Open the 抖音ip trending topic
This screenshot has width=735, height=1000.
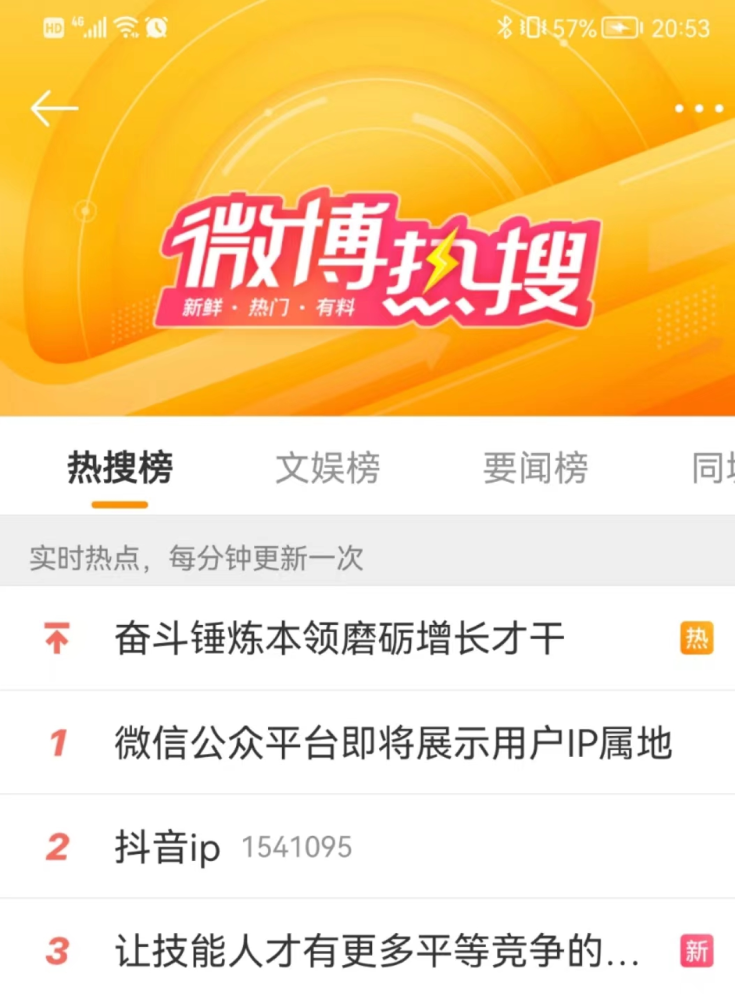(x=168, y=848)
